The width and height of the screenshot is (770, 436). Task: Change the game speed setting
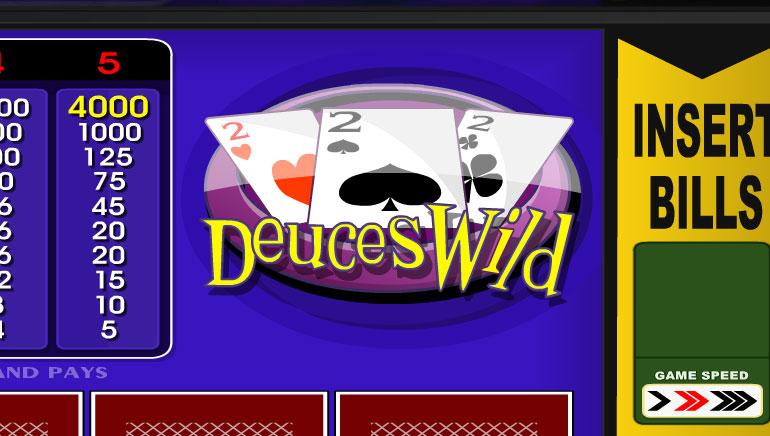[x=700, y=402]
